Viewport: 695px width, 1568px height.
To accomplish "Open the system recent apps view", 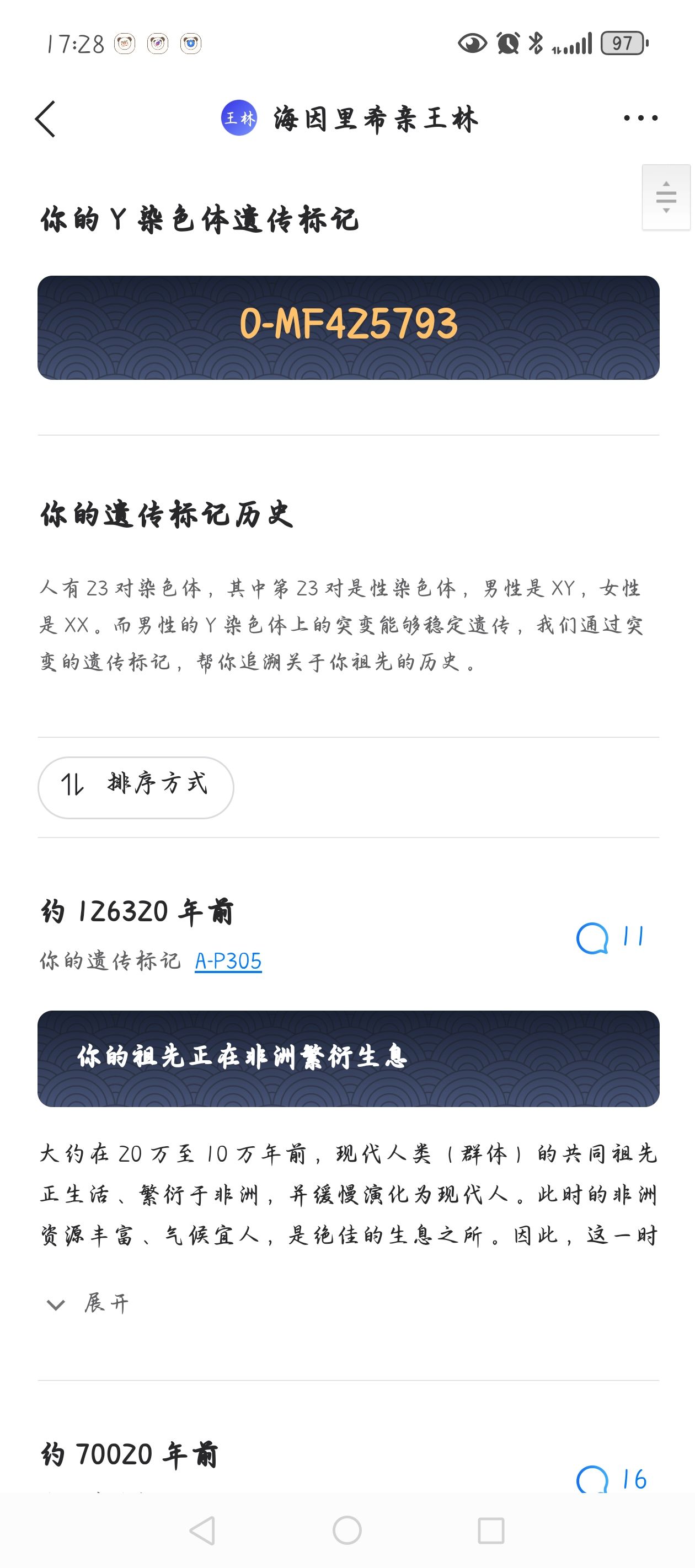I will pos(490,1531).
